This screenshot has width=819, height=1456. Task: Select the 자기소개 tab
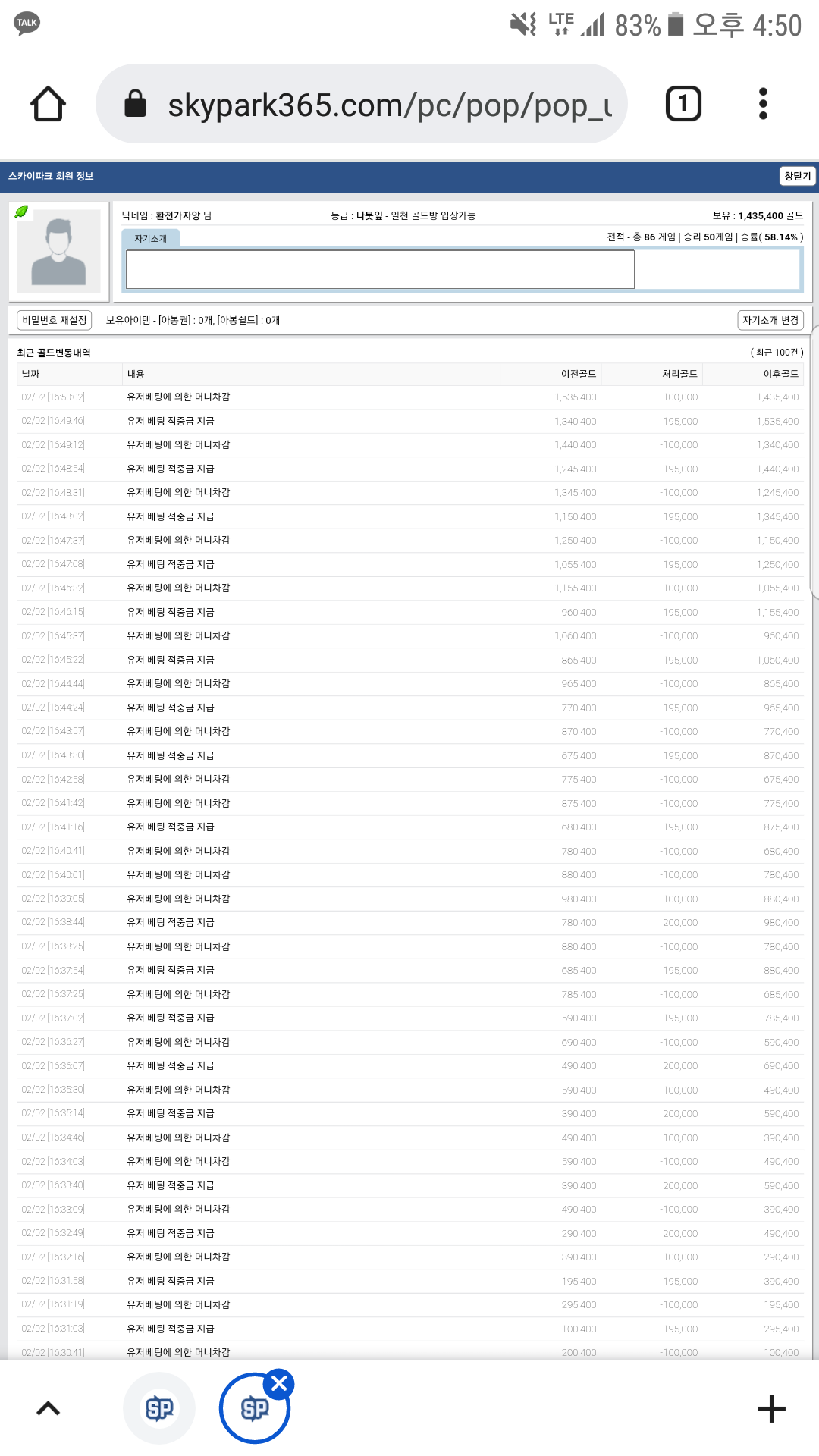[x=151, y=238]
